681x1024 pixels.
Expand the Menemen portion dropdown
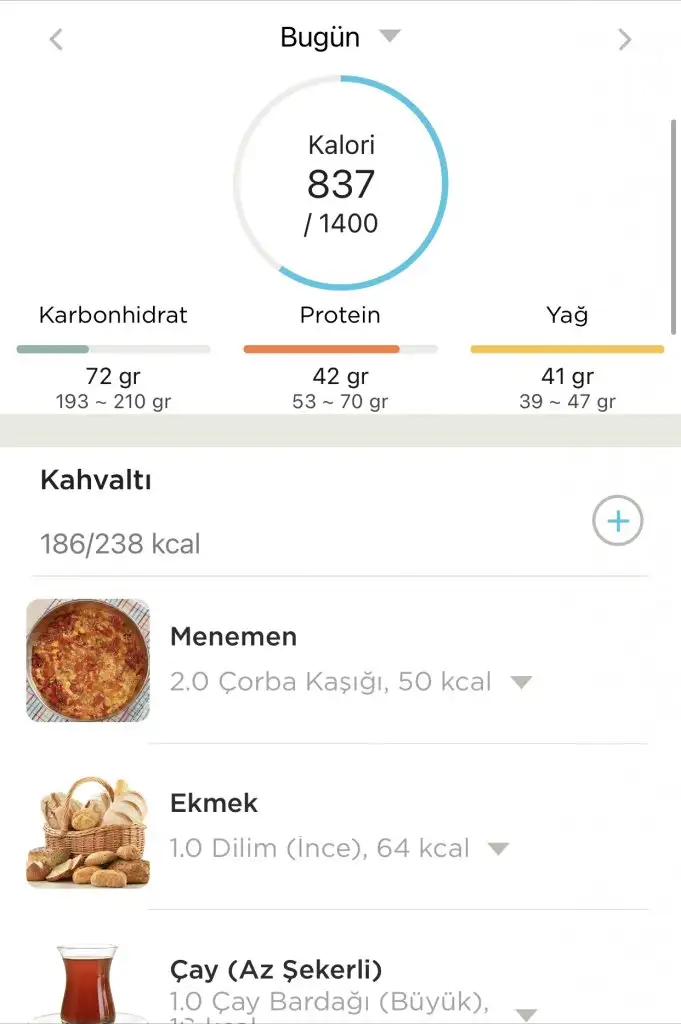tap(521, 683)
